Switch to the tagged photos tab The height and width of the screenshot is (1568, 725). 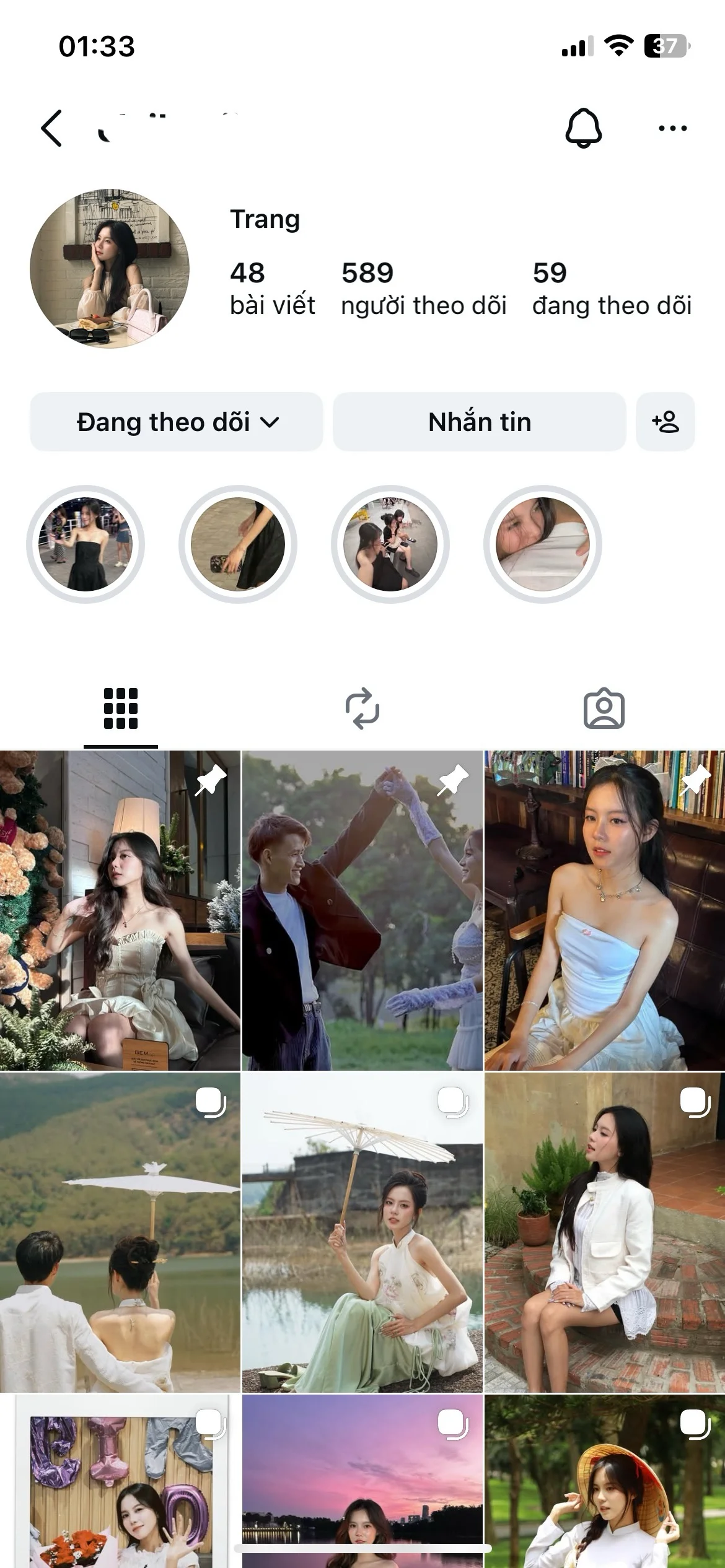pyautogui.click(x=604, y=708)
